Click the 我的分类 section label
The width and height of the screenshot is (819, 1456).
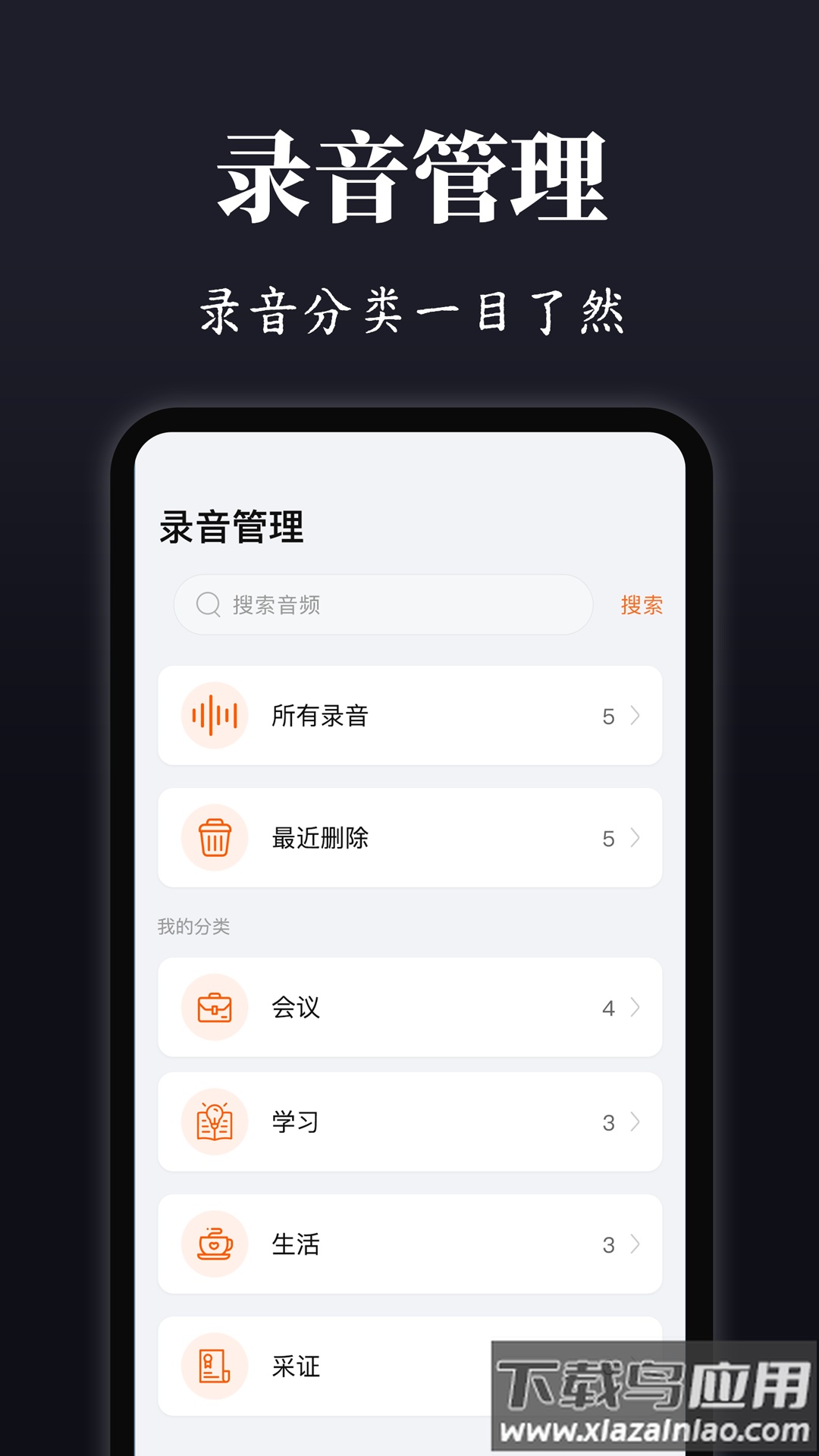(193, 925)
